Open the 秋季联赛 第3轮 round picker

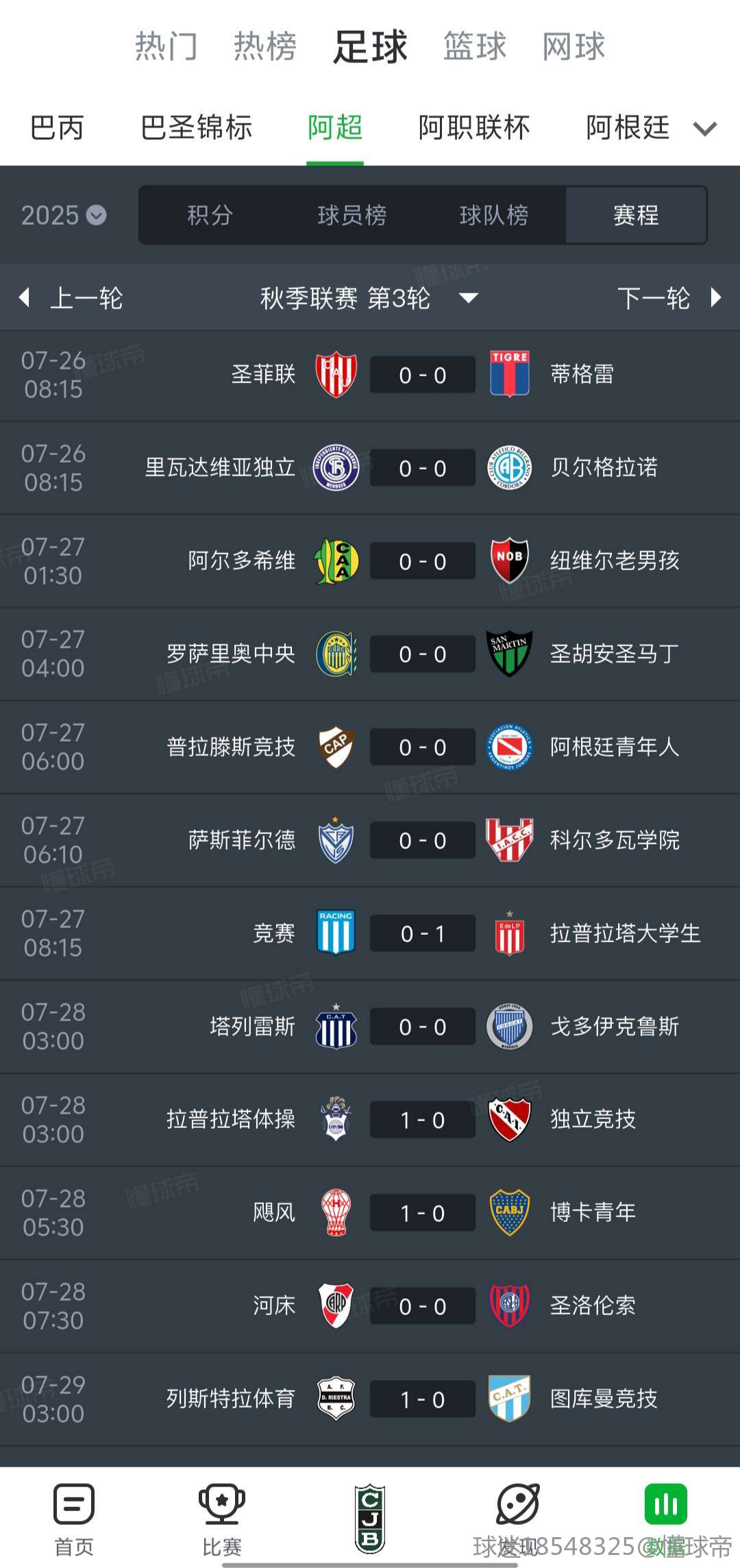[x=369, y=298]
